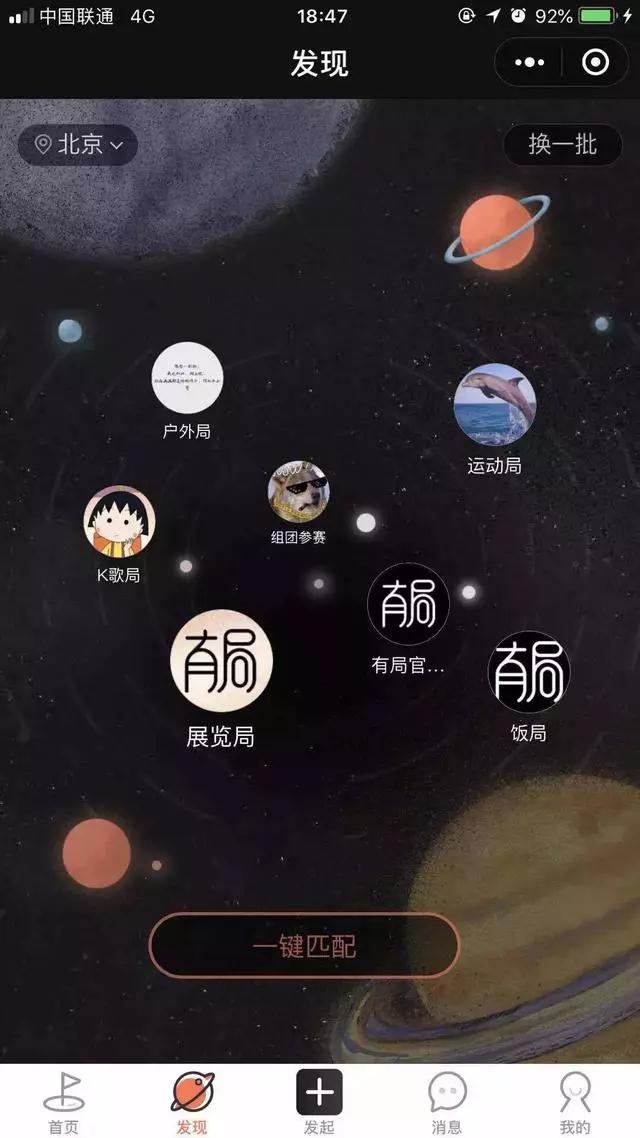This screenshot has width=640, height=1138.
Task: Open the 有局官… bubble
Action: [408, 603]
